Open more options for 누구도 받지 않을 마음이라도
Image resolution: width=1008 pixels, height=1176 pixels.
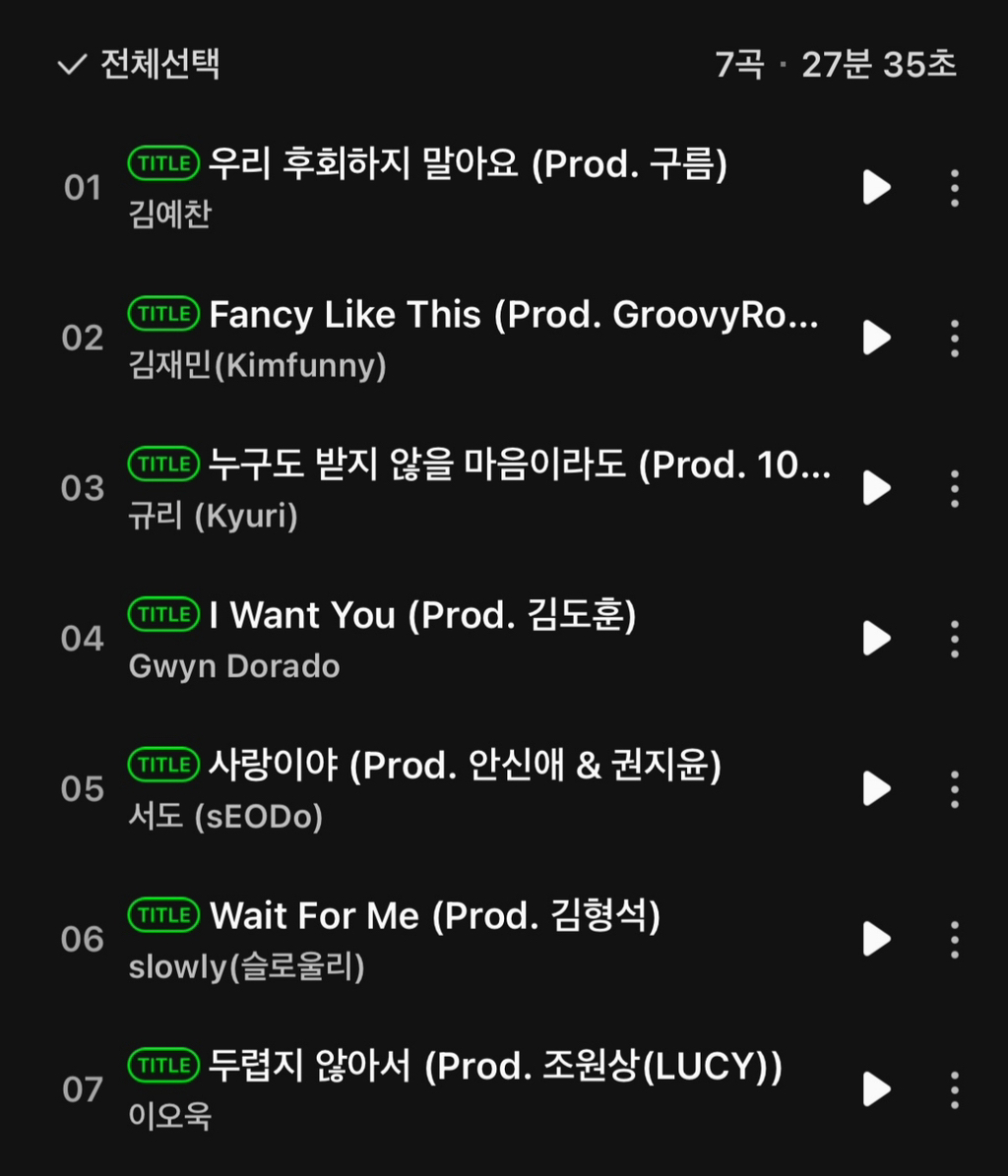pos(954,488)
